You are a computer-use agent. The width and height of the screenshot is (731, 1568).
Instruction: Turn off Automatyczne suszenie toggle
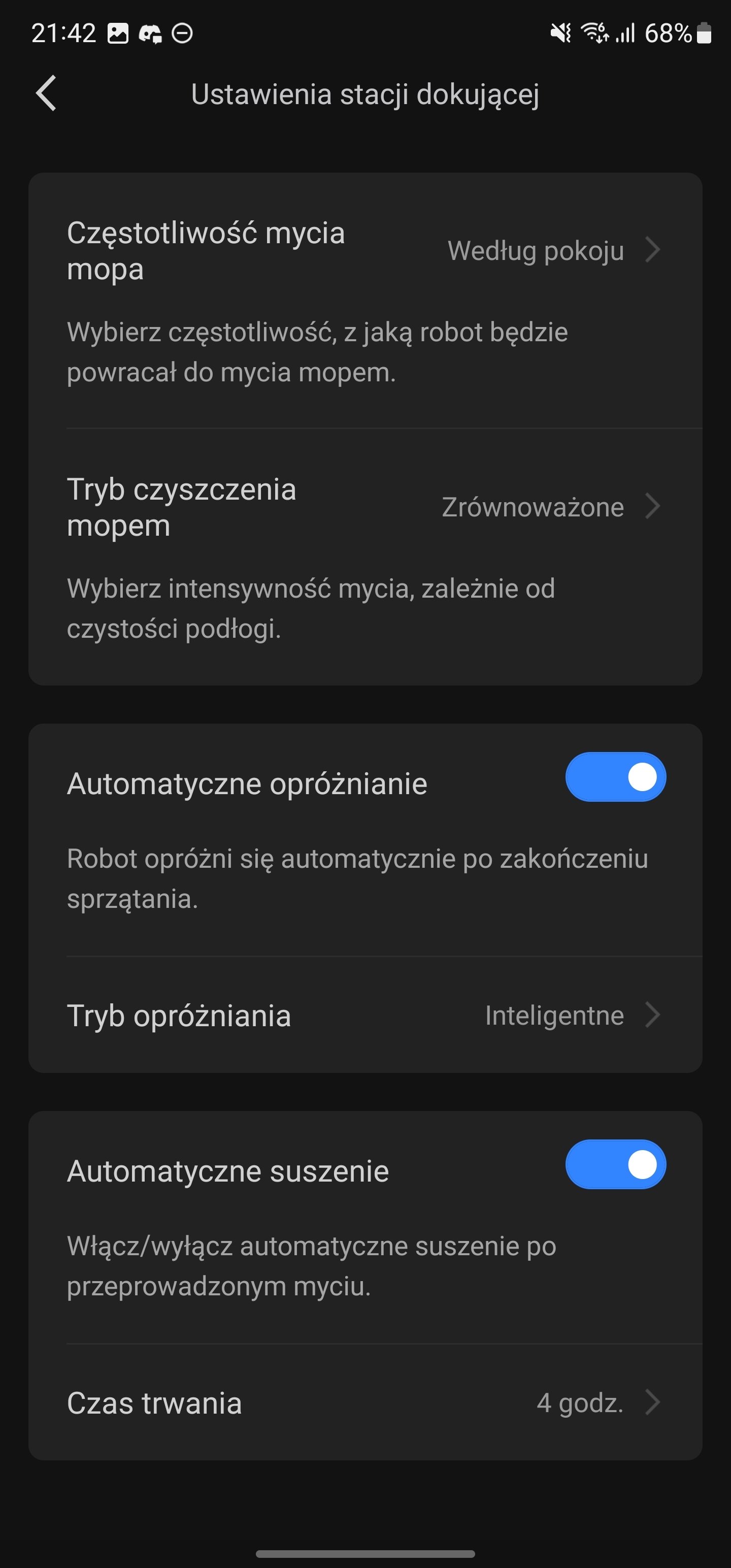(x=615, y=1164)
